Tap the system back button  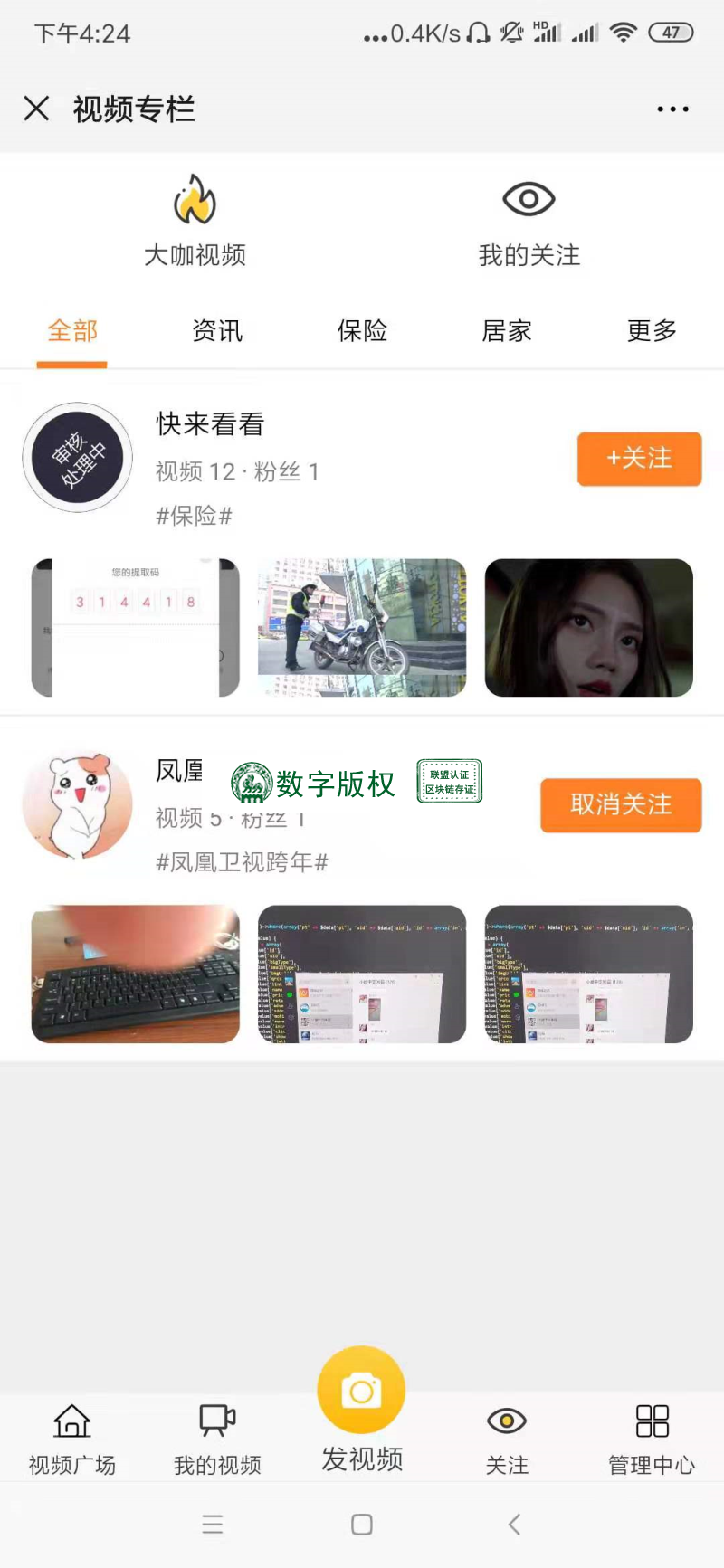coord(514,1525)
